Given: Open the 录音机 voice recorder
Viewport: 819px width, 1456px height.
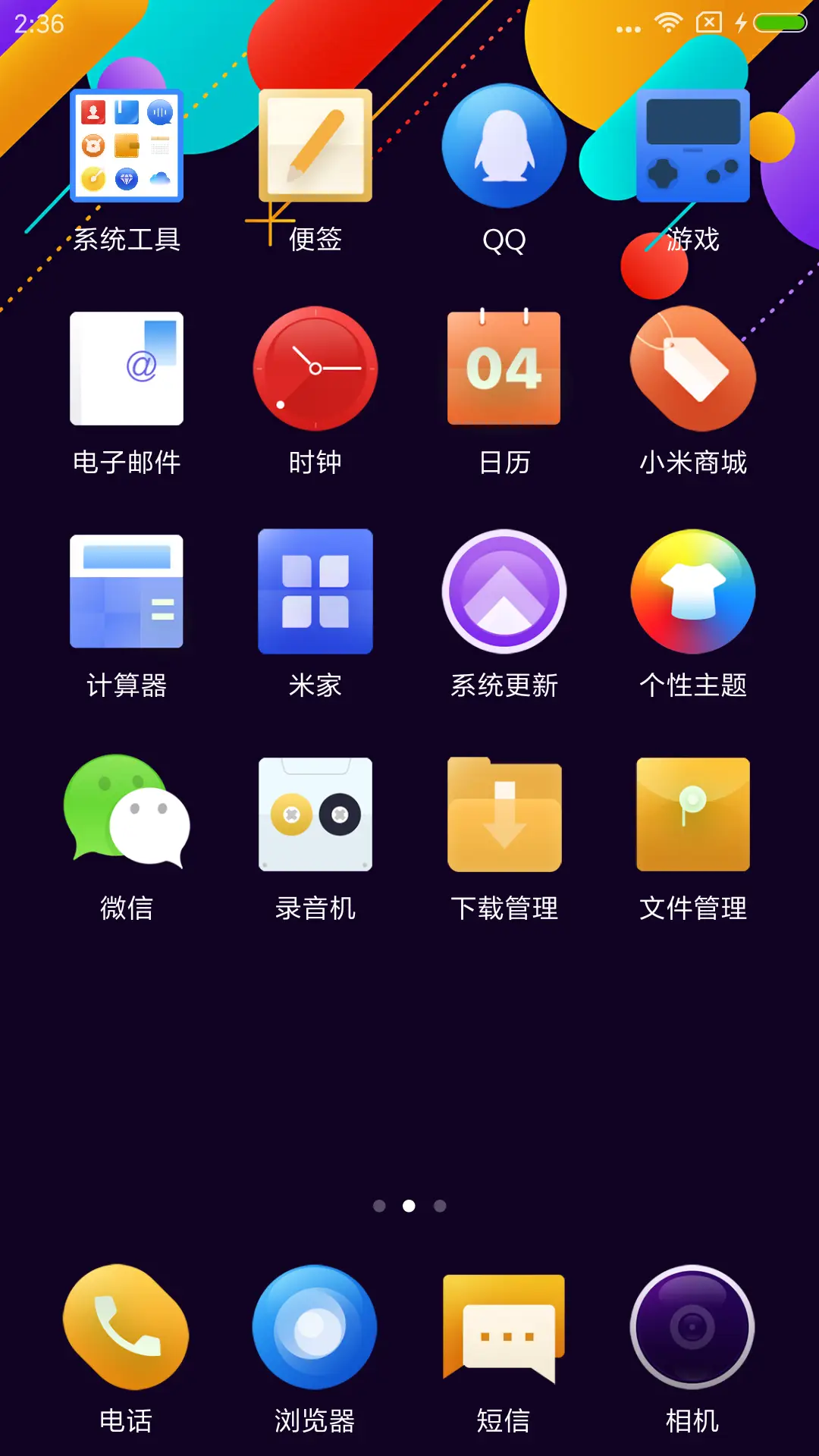Looking at the screenshot, I should coord(315,813).
